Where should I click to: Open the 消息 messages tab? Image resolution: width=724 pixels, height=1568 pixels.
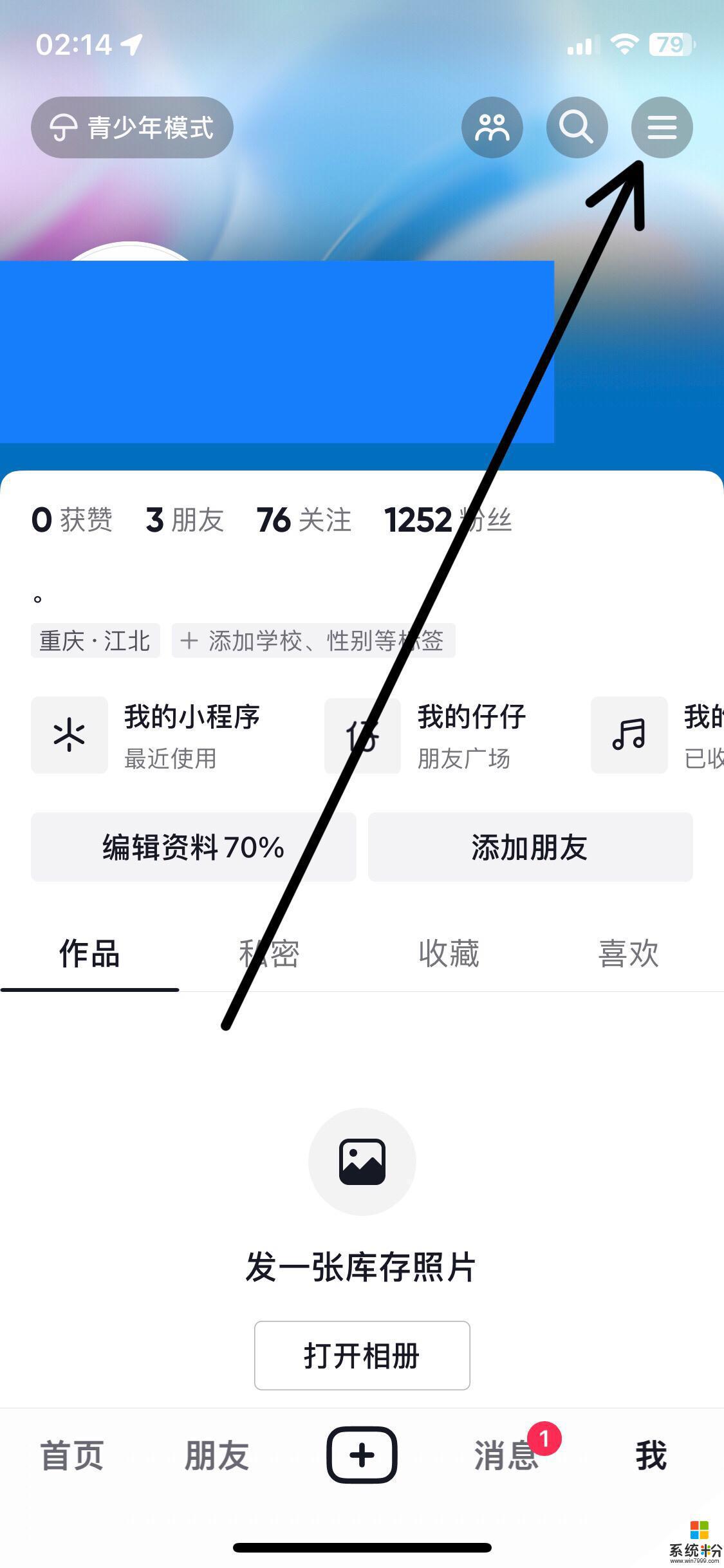506,1455
